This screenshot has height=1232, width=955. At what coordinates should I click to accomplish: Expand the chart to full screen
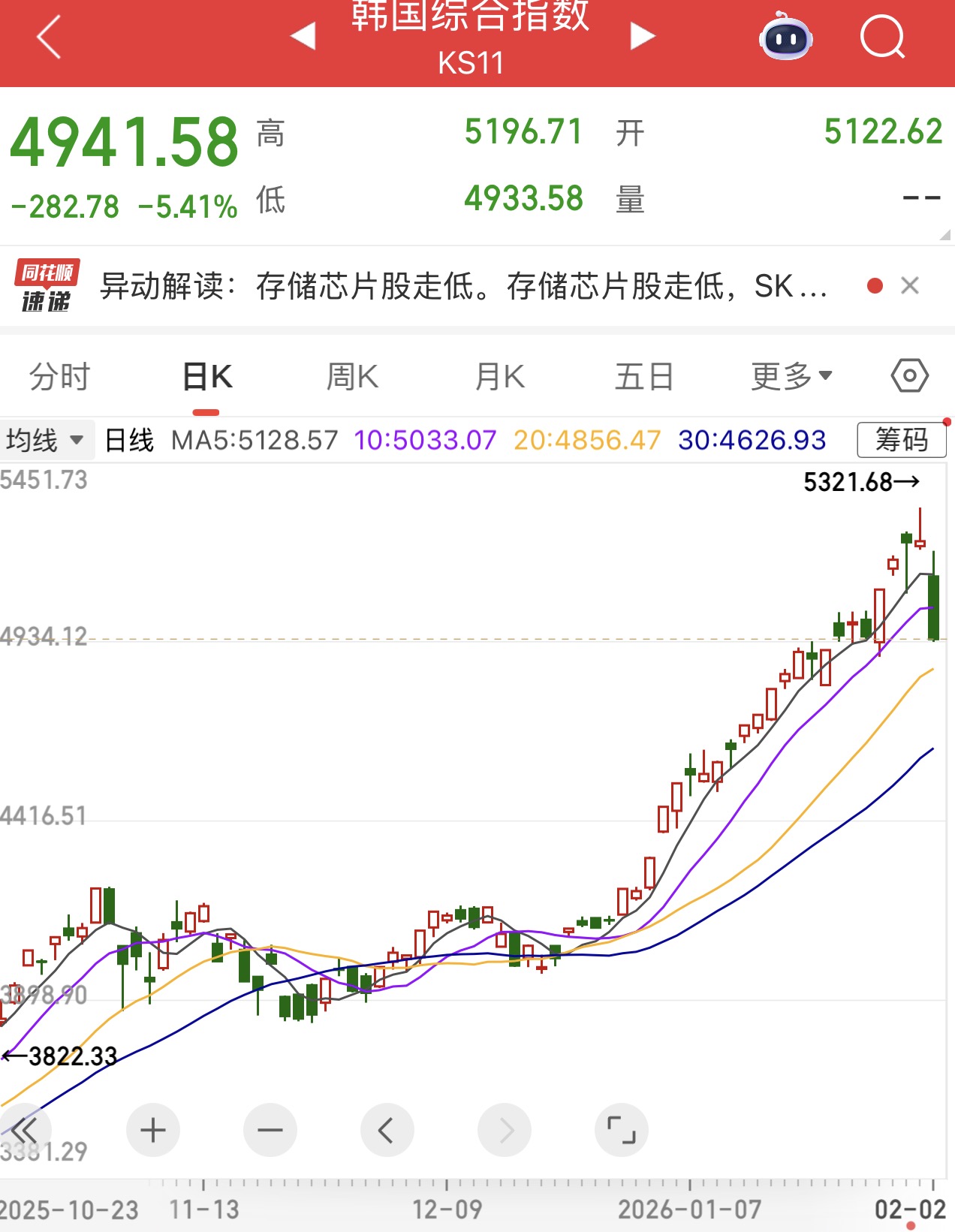(x=621, y=1130)
